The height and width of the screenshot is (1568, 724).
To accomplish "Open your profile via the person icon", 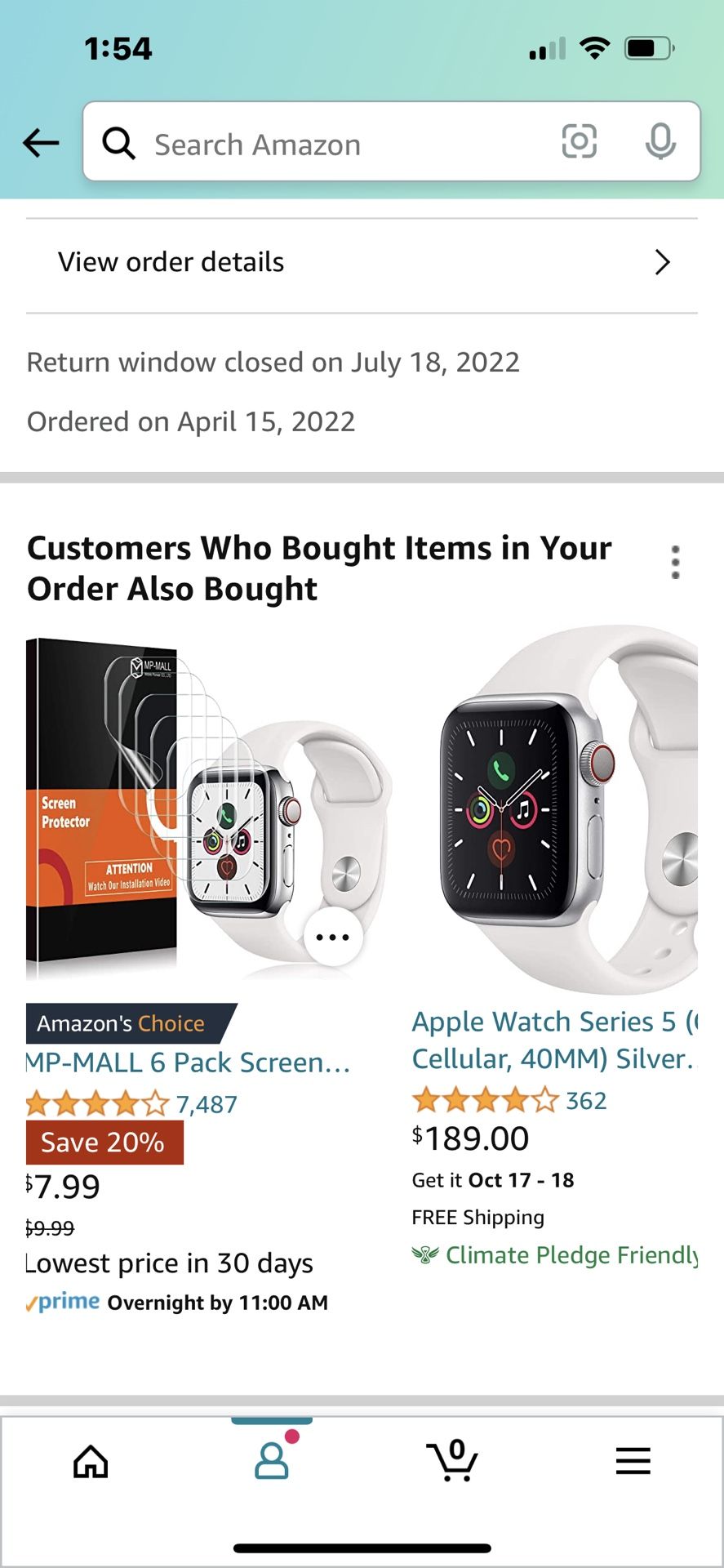I will (272, 1462).
